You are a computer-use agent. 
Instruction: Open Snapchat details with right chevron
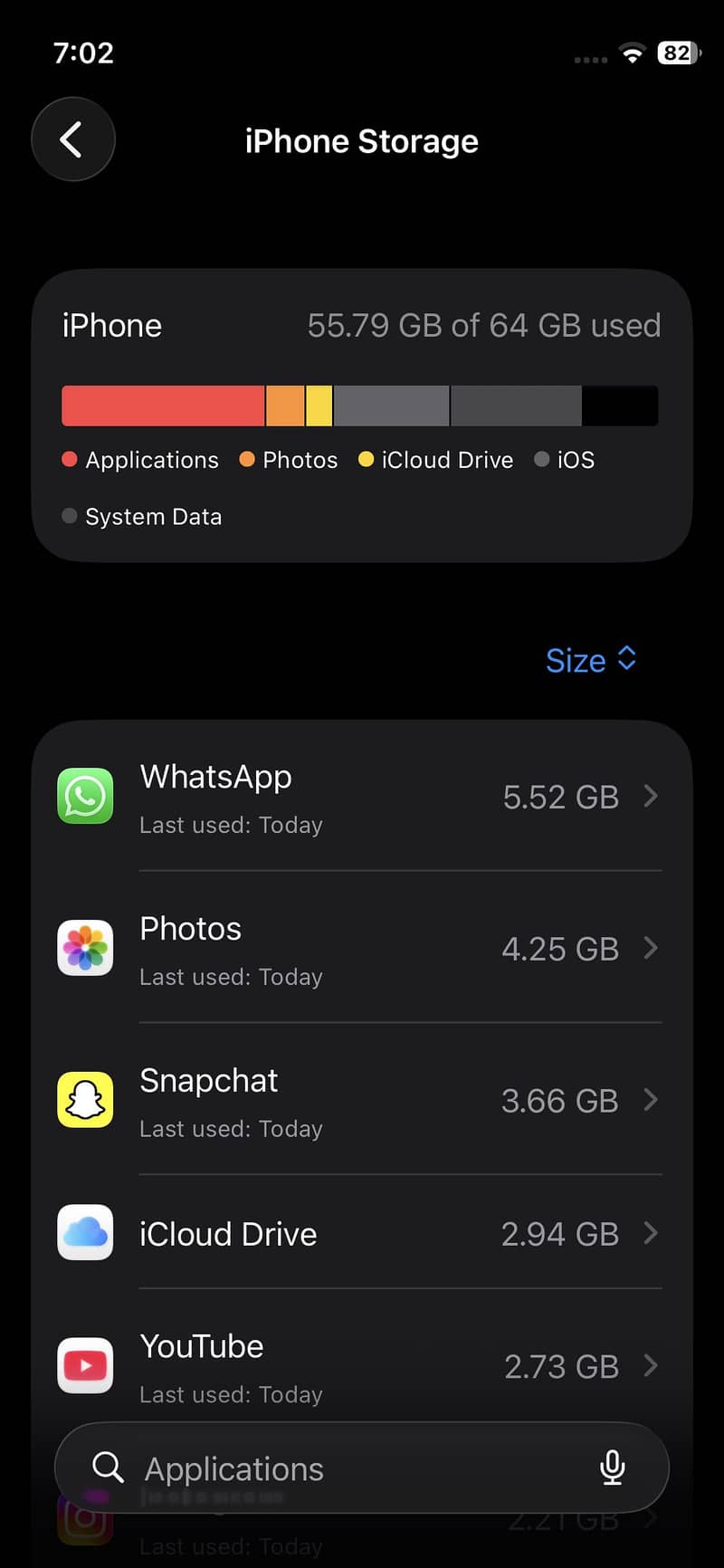point(651,1100)
